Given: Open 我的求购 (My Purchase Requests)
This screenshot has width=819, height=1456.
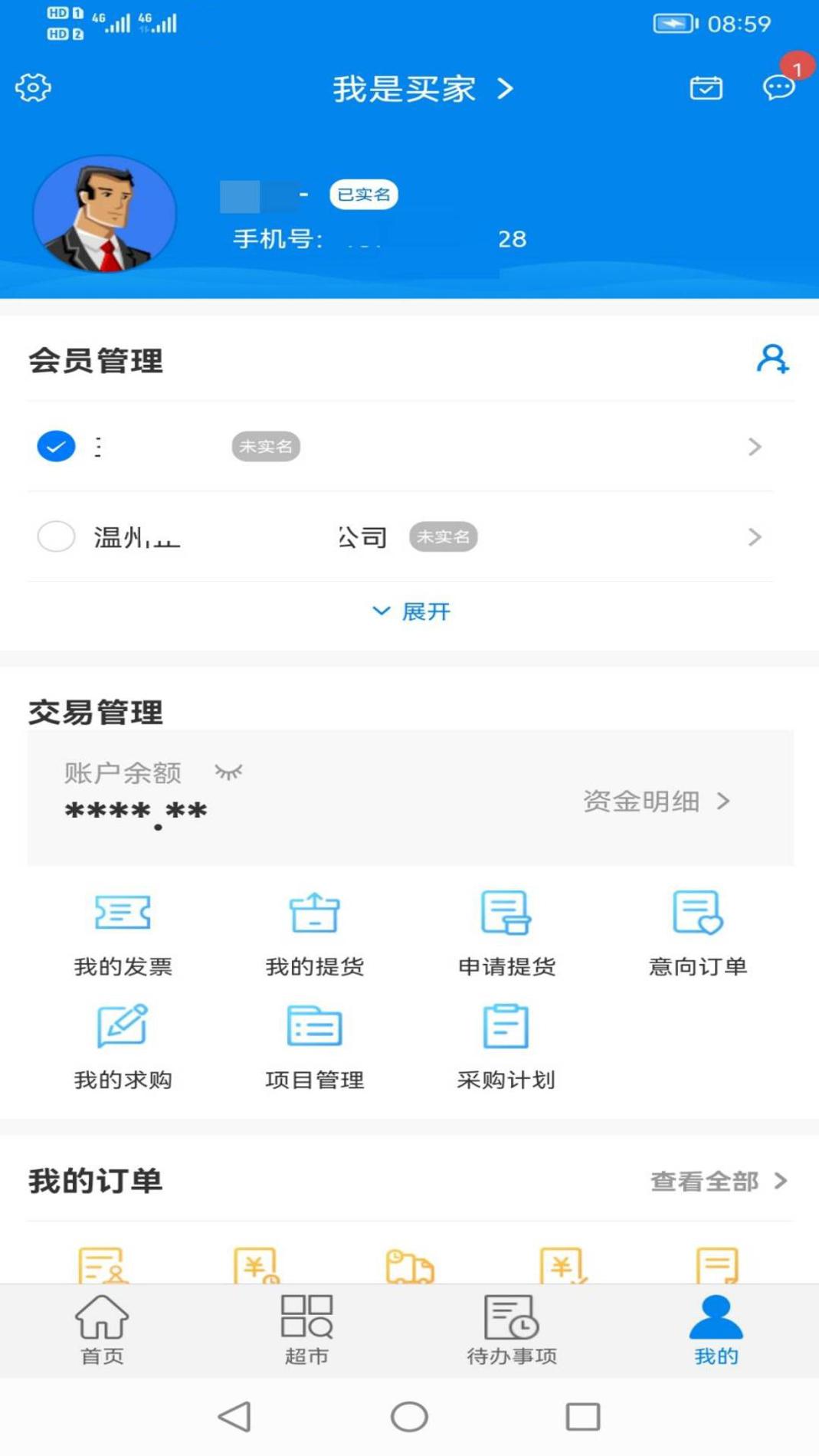Looking at the screenshot, I should [x=121, y=1044].
